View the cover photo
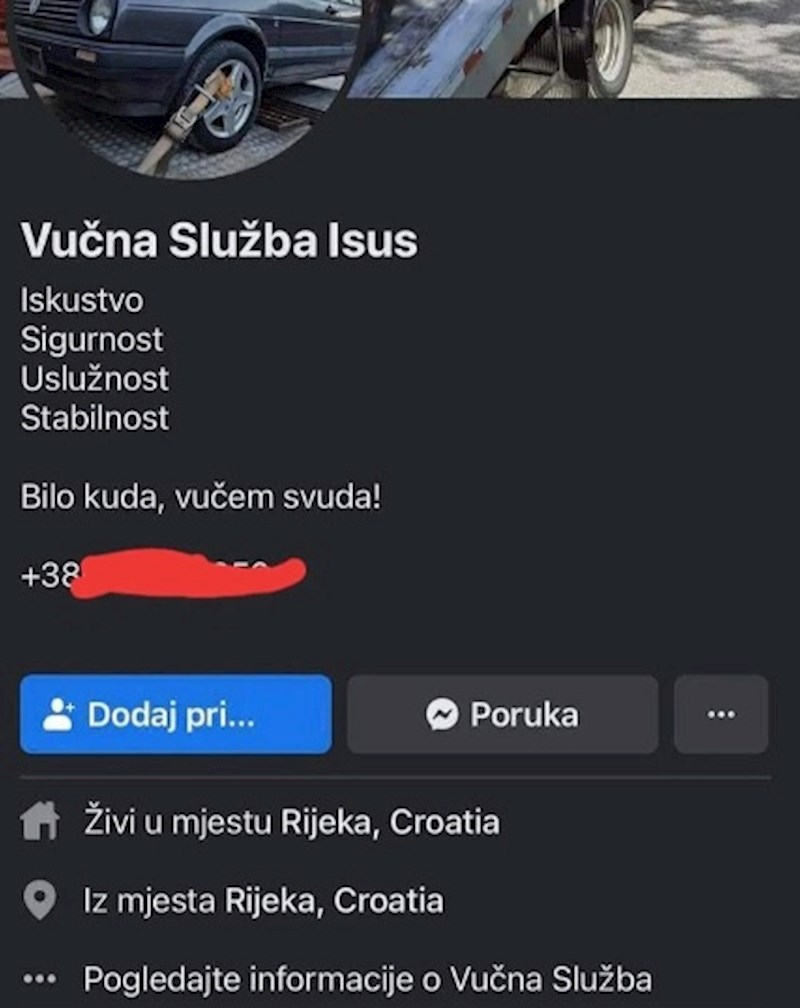Viewport: 800px width, 1008px height. tap(600, 45)
